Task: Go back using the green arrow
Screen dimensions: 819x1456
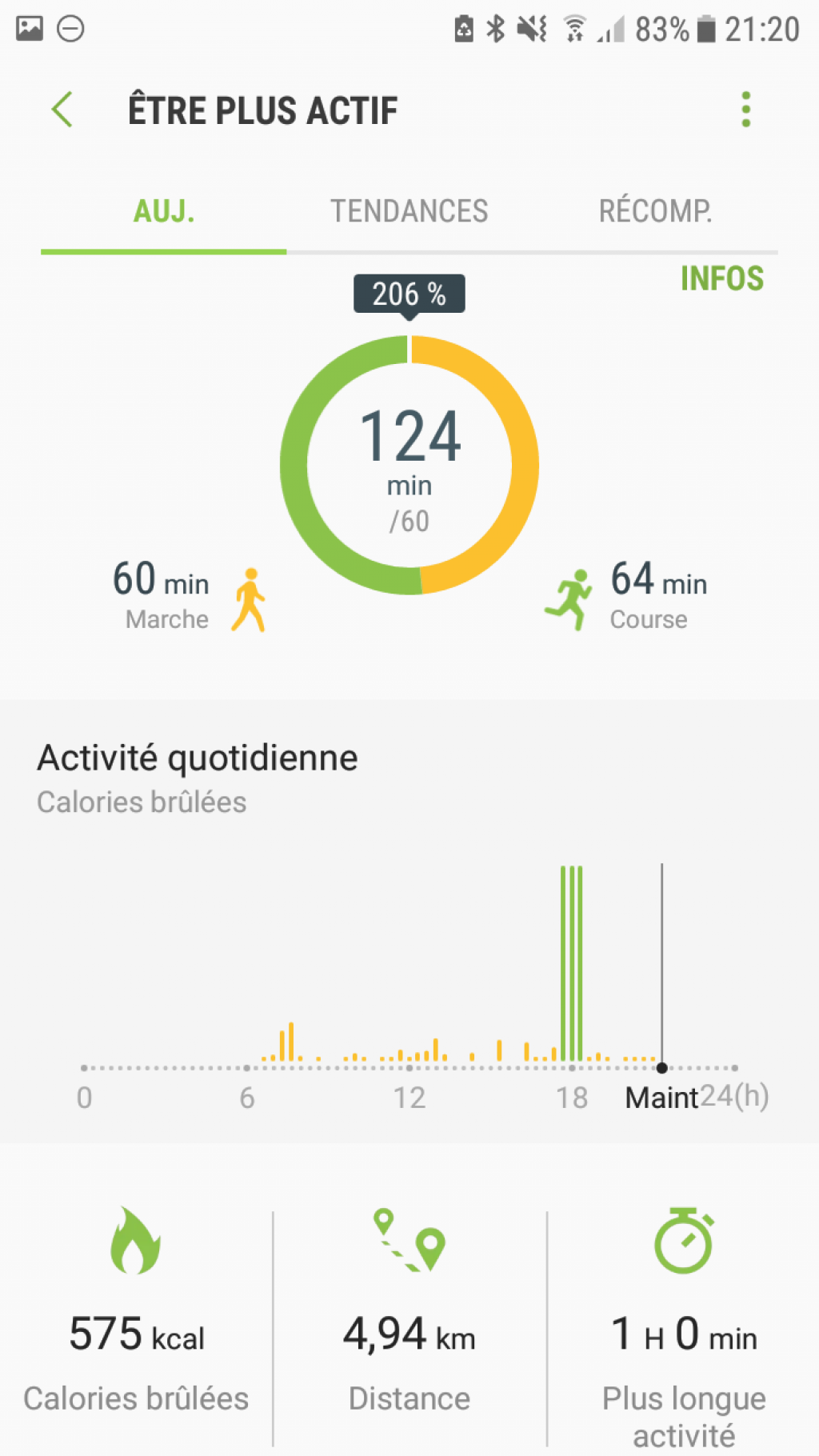Action: coord(62,110)
